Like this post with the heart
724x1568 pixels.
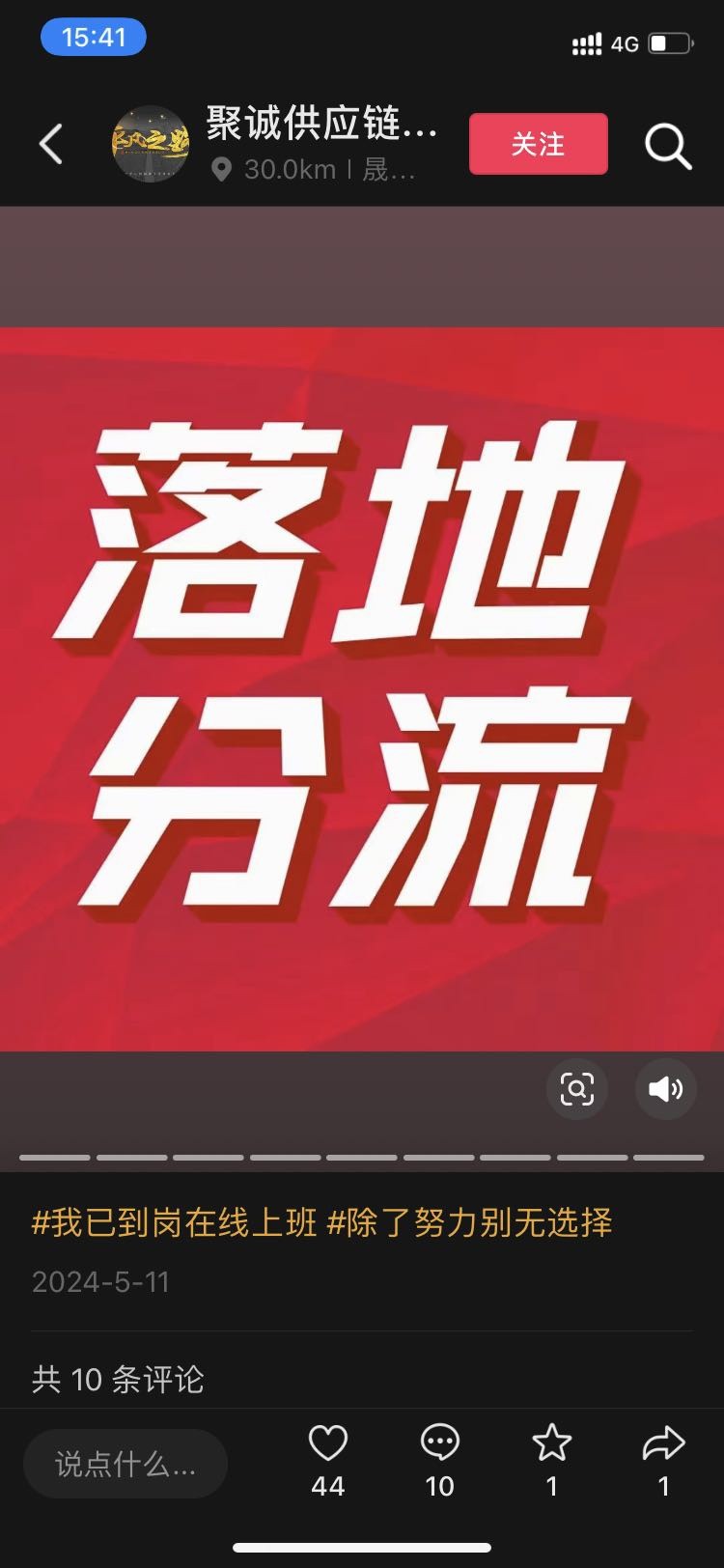[x=327, y=1443]
